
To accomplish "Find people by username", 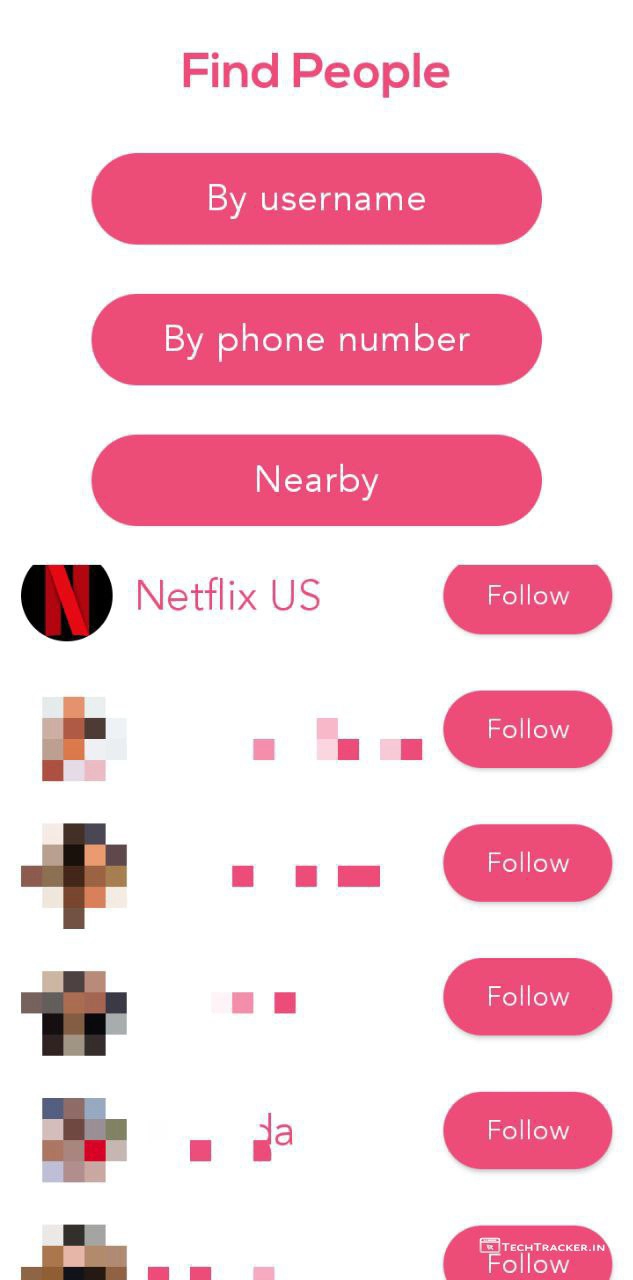I will 316,198.
